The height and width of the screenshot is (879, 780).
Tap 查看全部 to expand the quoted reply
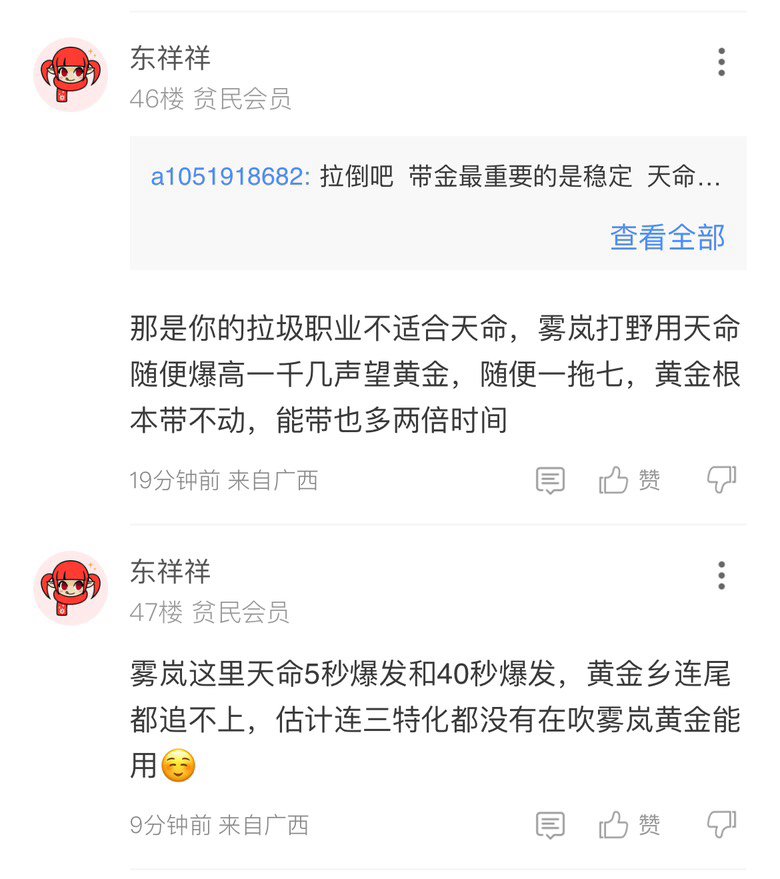667,237
